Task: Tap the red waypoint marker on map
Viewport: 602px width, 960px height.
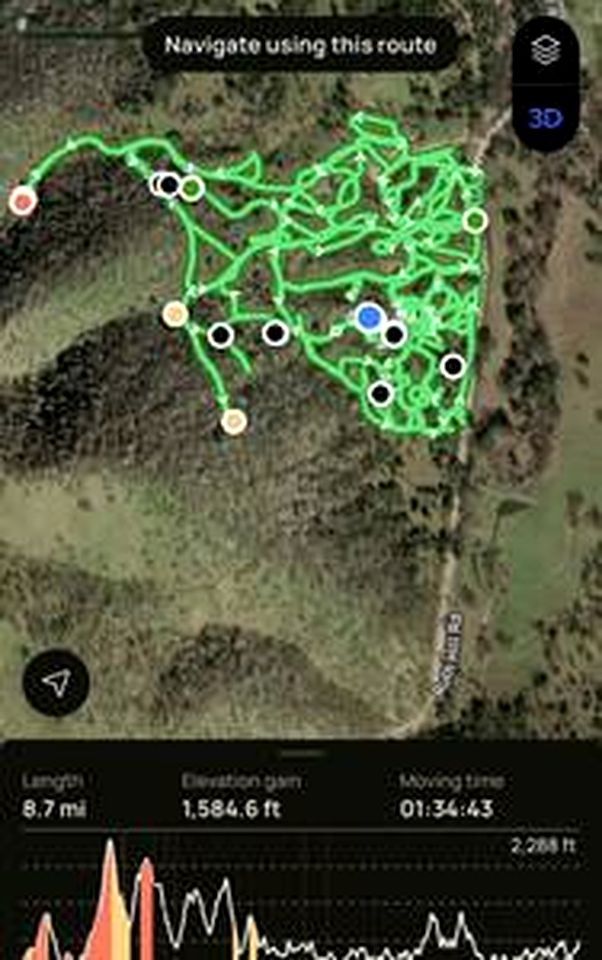Action: [22, 201]
